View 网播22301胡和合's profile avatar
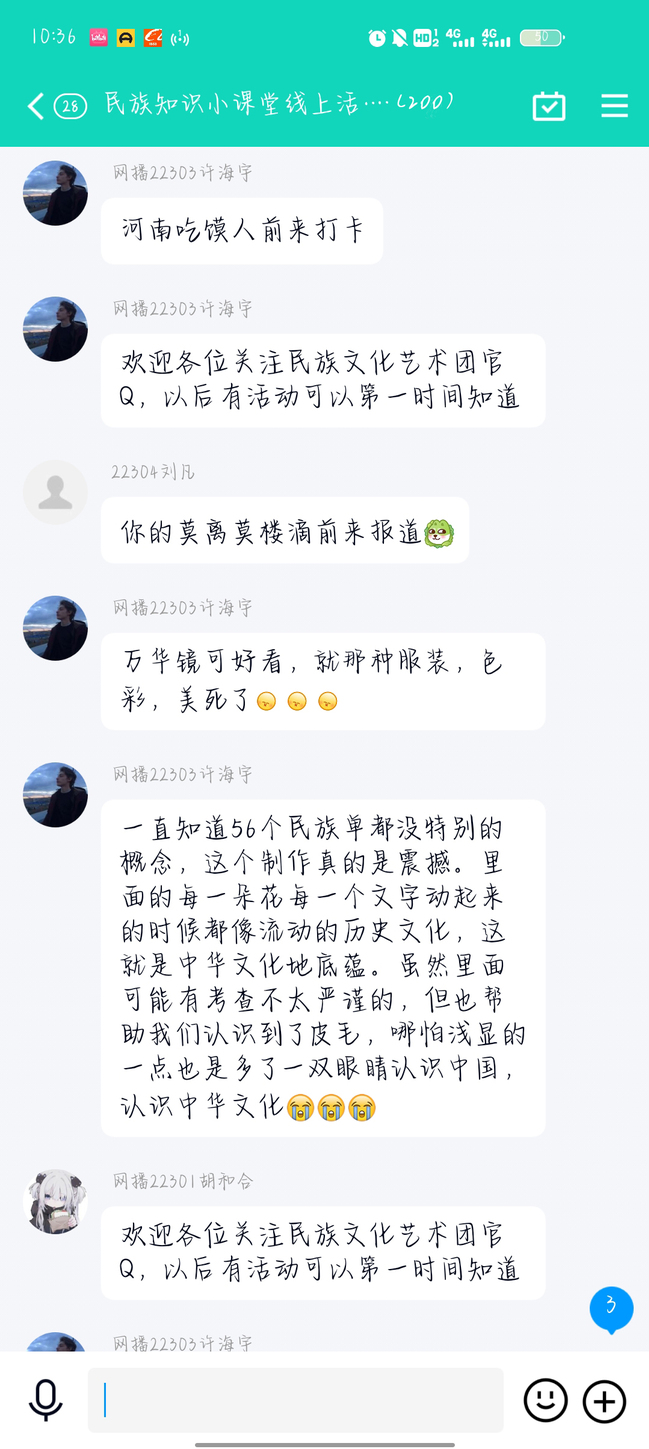 [55, 1201]
